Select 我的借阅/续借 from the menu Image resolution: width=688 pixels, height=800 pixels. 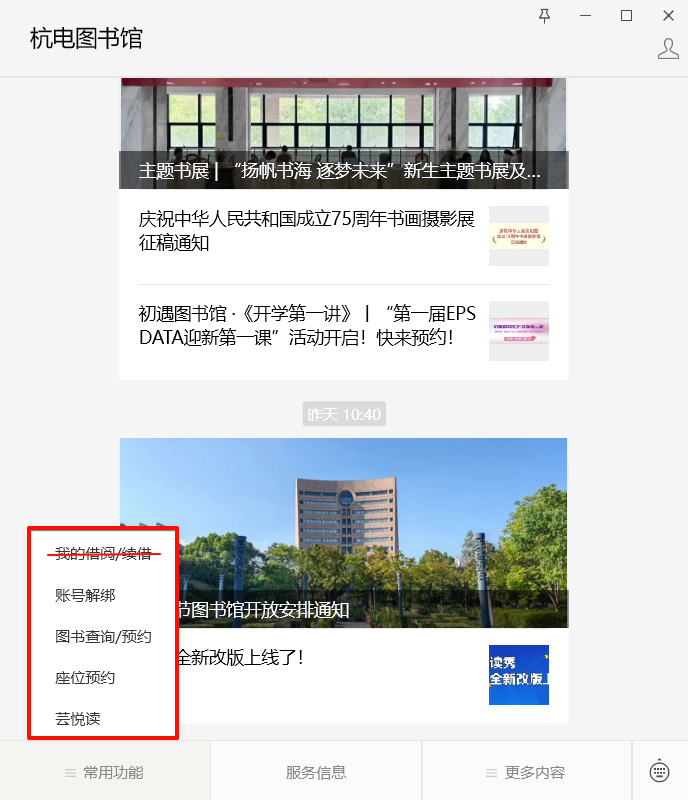pyautogui.click(x=103, y=553)
